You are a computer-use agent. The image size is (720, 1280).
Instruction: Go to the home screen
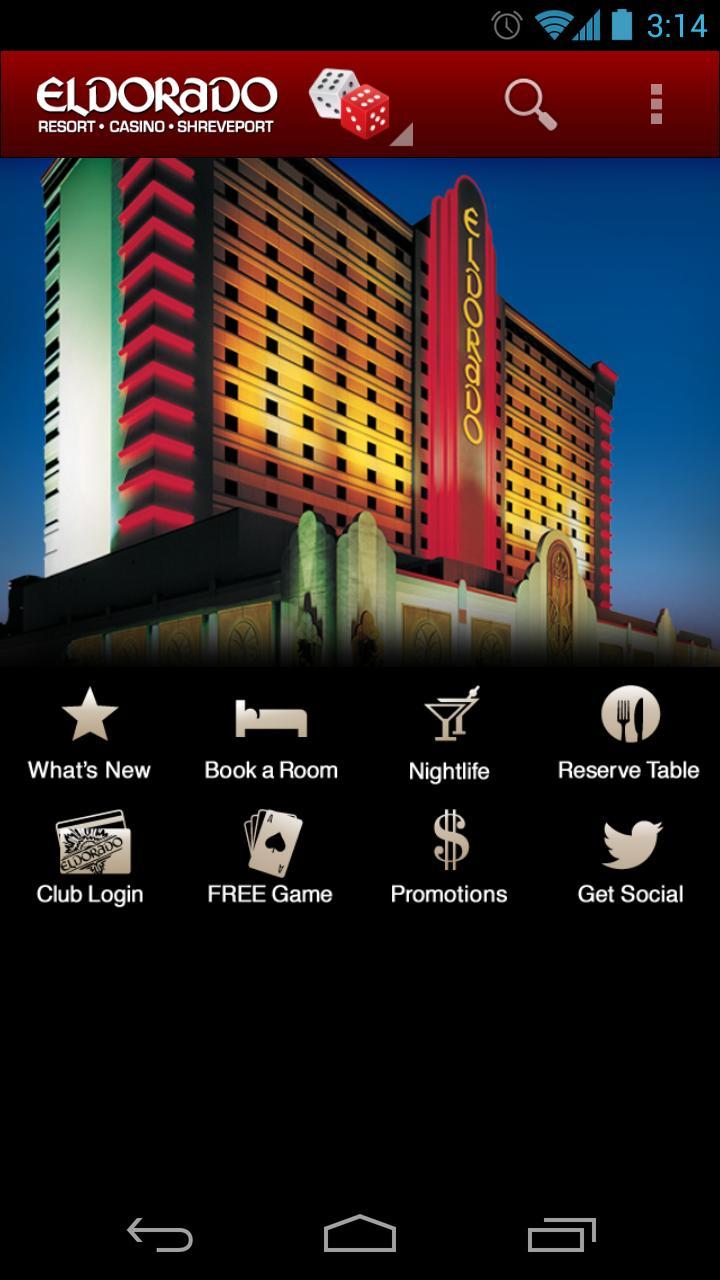(x=360, y=1236)
